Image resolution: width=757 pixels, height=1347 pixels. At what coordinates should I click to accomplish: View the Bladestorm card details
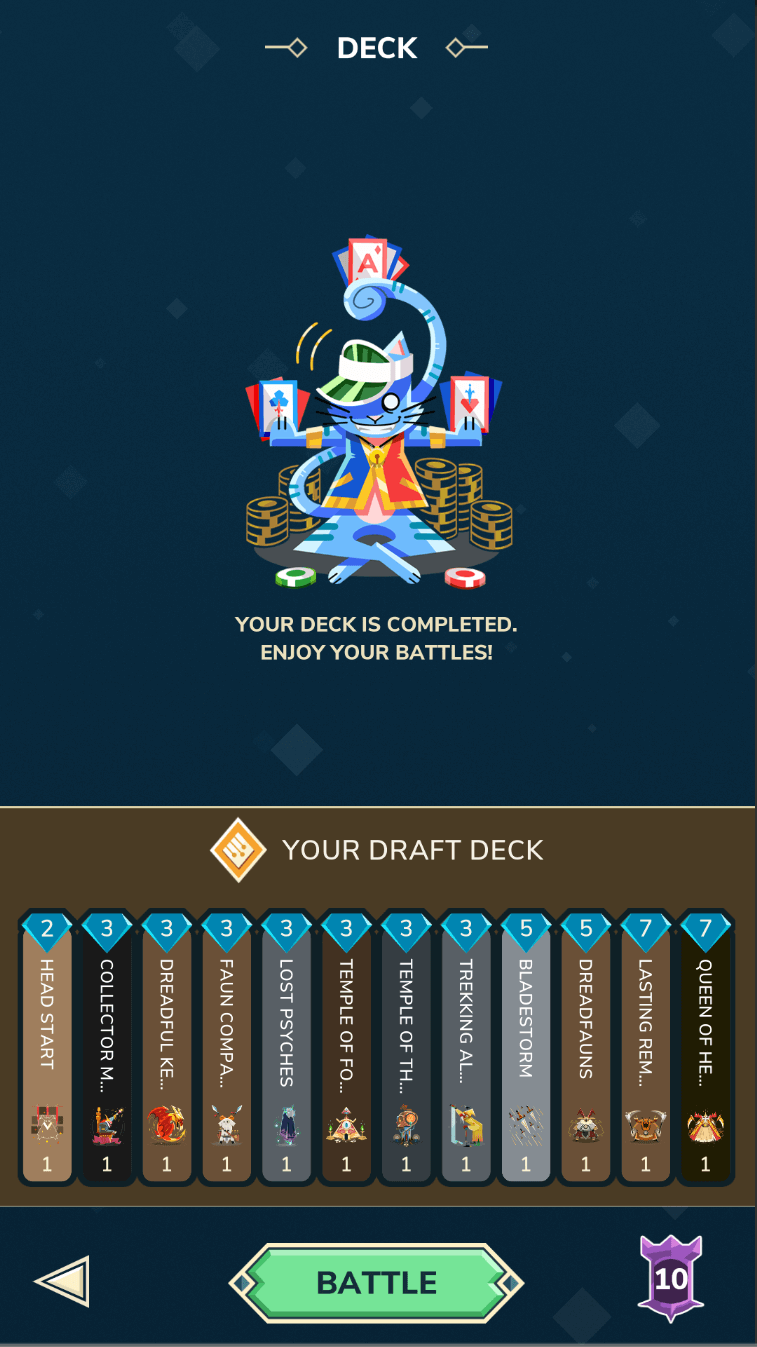tap(526, 1050)
